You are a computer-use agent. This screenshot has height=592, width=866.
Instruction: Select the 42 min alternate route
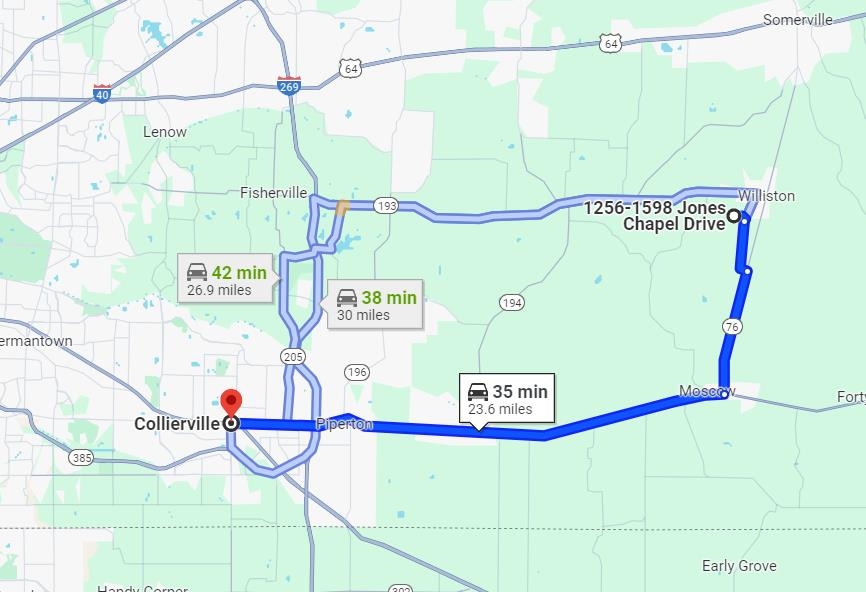[x=228, y=280]
